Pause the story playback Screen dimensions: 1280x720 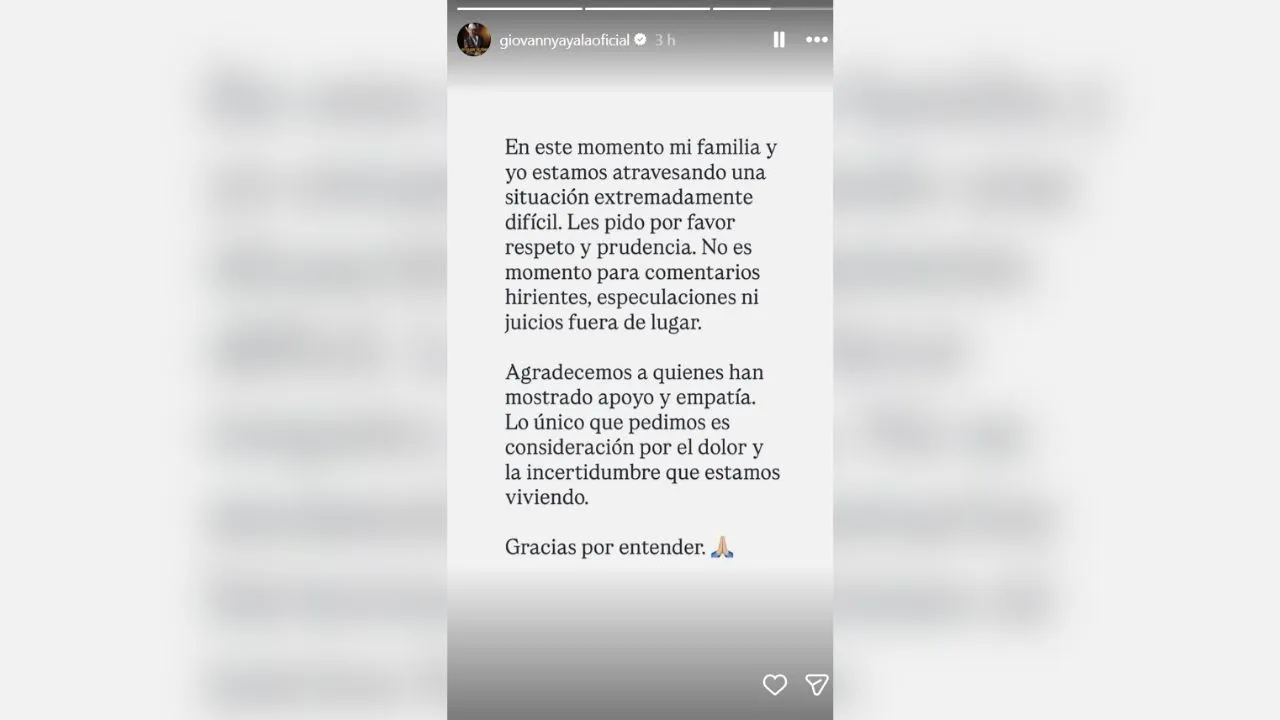pyautogui.click(x=778, y=40)
